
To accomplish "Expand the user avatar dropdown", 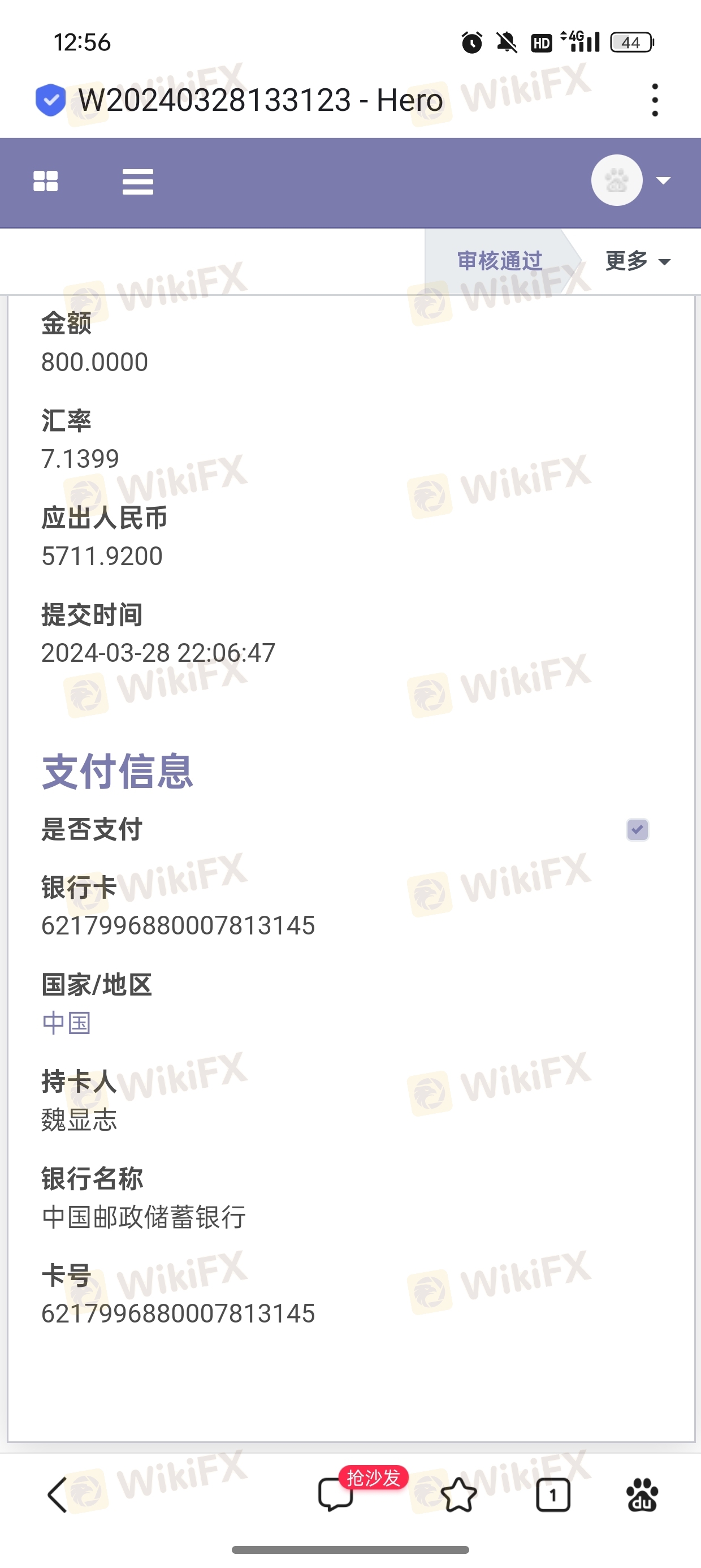I will [x=631, y=180].
